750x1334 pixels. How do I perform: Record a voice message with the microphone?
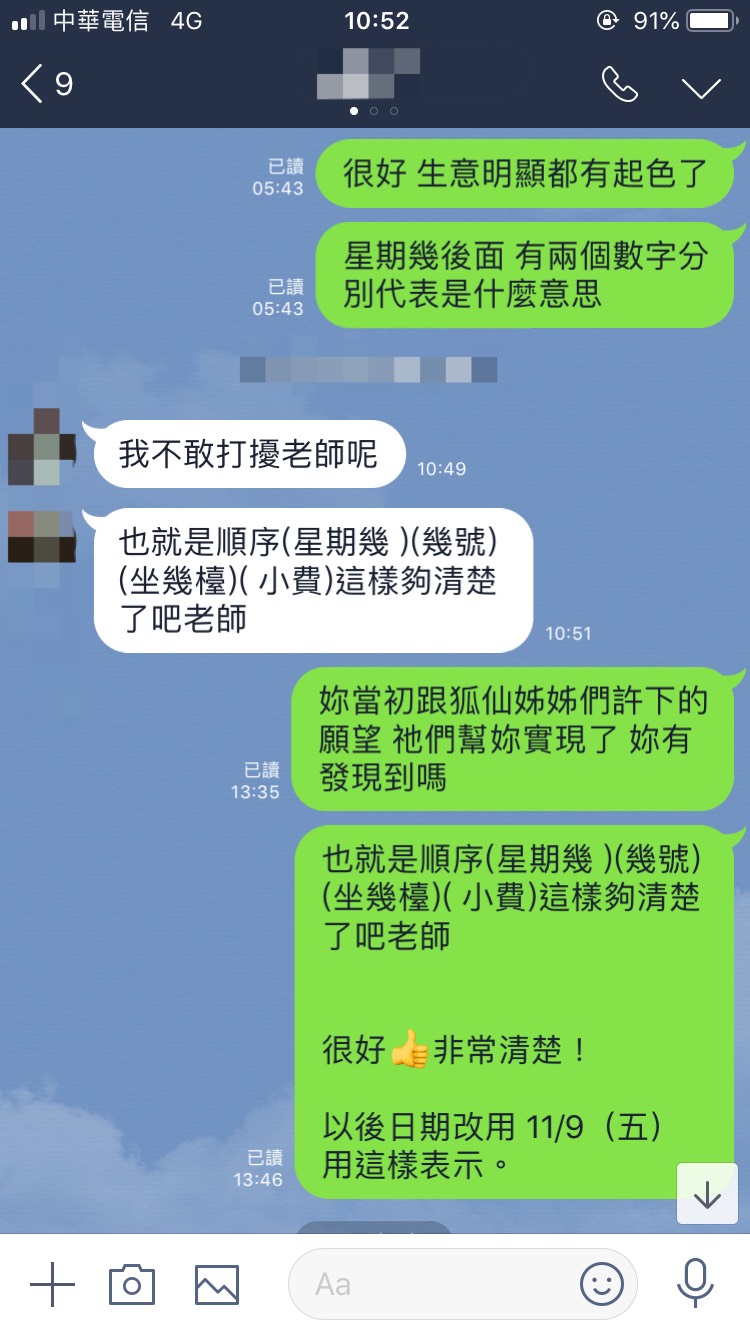[693, 1284]
